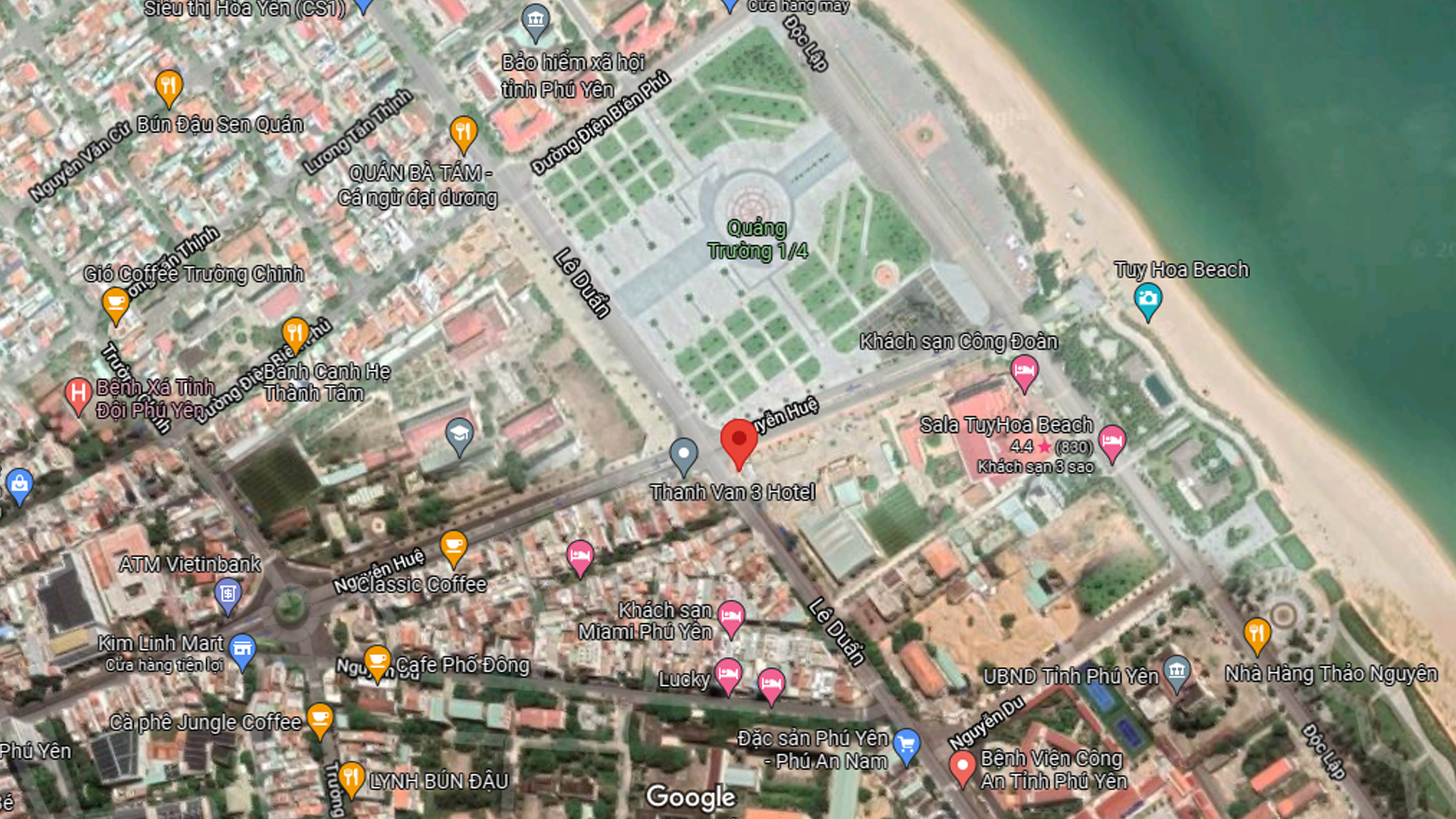Select the Sala TuyHoa Beach hotel pin
This screenshot has width=1456, height=819.
pyautogui.click(x=1112, y=441)
